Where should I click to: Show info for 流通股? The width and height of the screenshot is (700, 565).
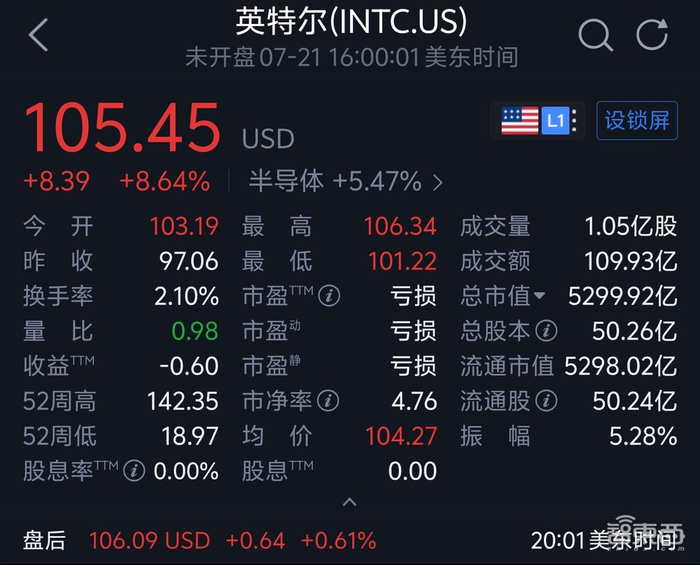(x=546, y=401)
